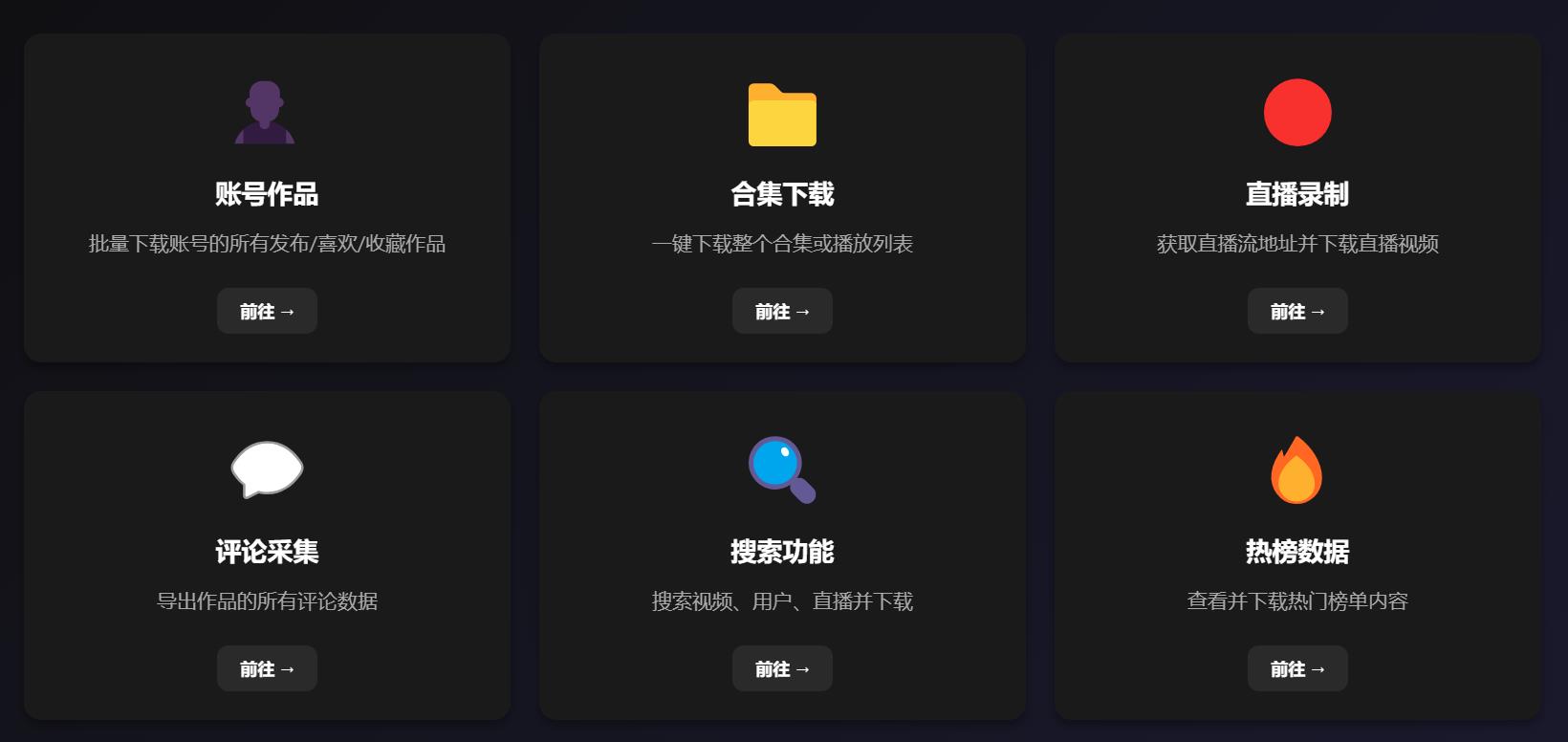This screenshot has height=742, width=1568.
Task: Open 合集下载 via its 前往 button
Action: [x=782, y=312]
